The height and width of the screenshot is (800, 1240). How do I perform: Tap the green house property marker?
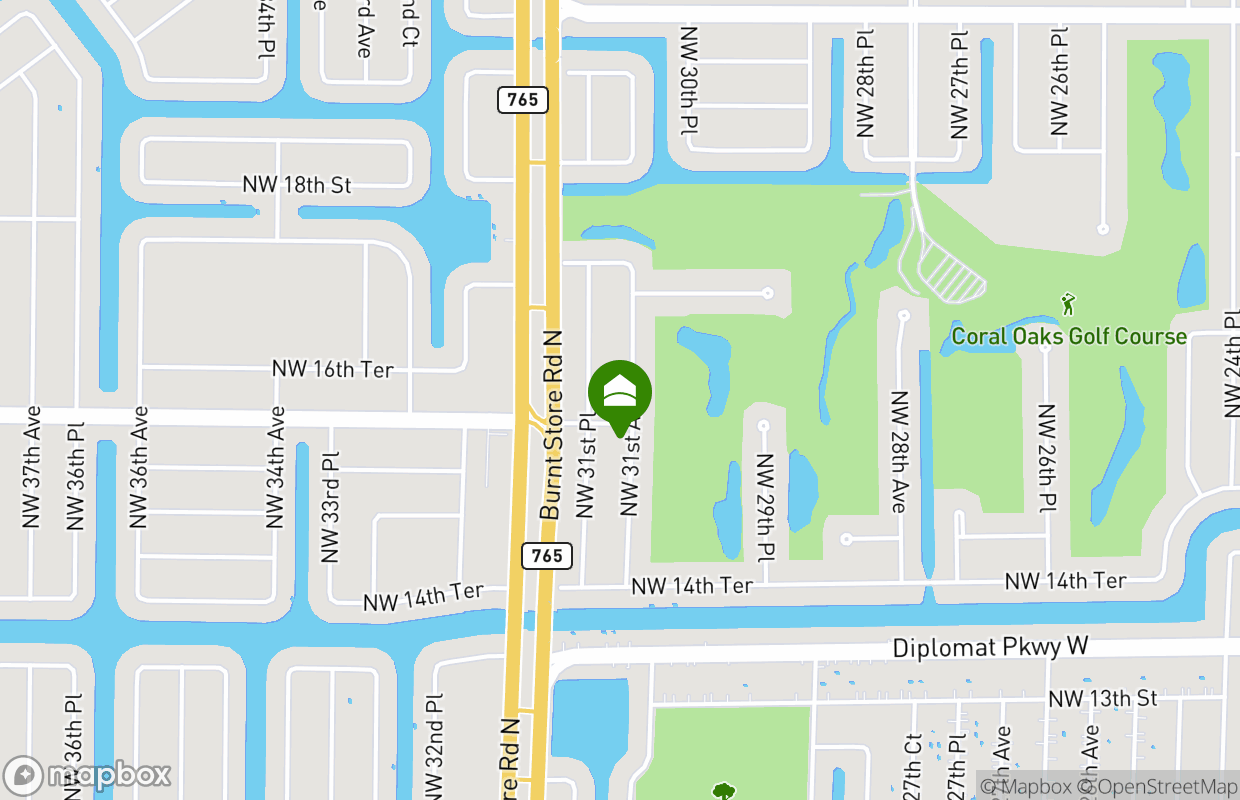click(620, 393)
